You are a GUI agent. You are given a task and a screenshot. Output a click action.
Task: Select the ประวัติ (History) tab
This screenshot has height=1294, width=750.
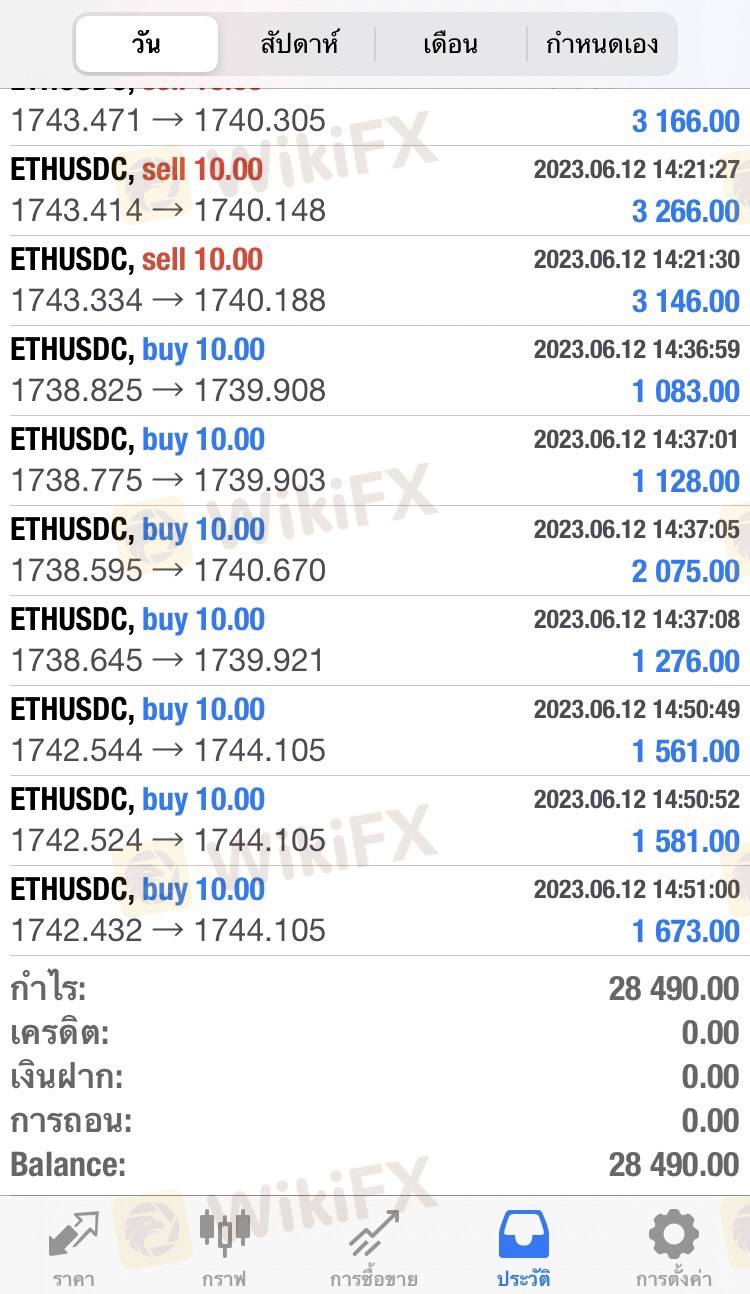tap(524, 1246)
